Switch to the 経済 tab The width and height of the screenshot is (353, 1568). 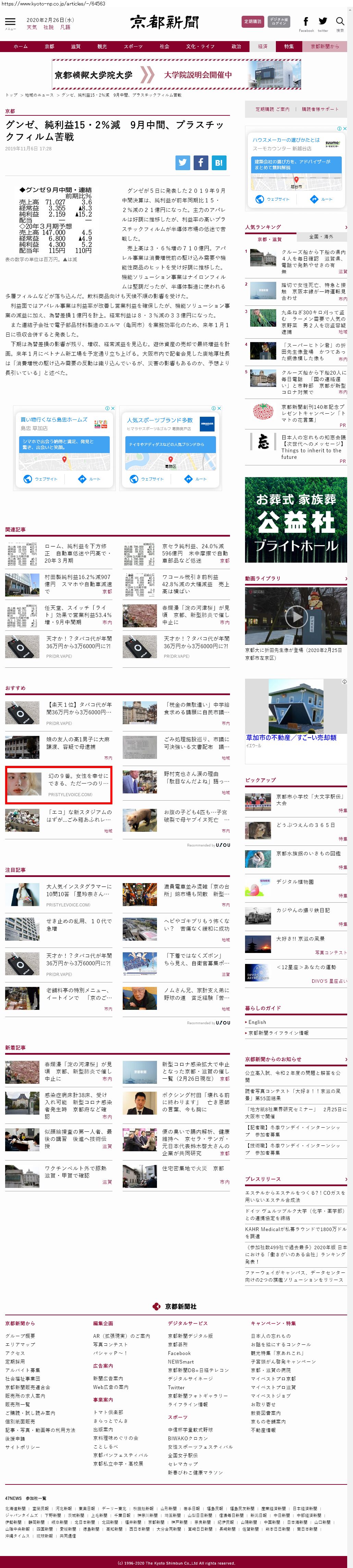pyautogui.click(x=262, y=46)
